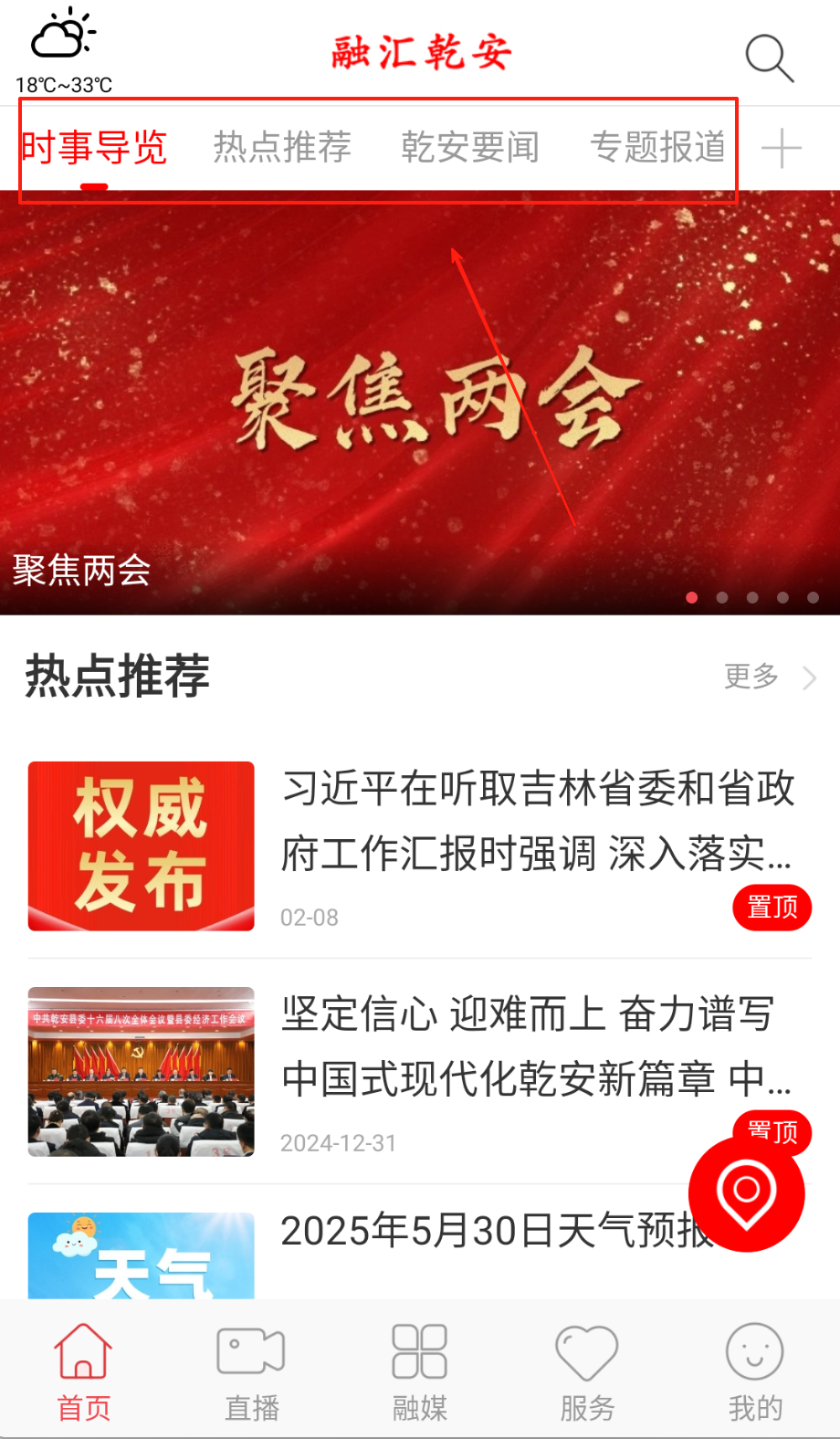840x1439 pixels.
Task: Open the 我的 profile tab
Action: click(755, 1371)
